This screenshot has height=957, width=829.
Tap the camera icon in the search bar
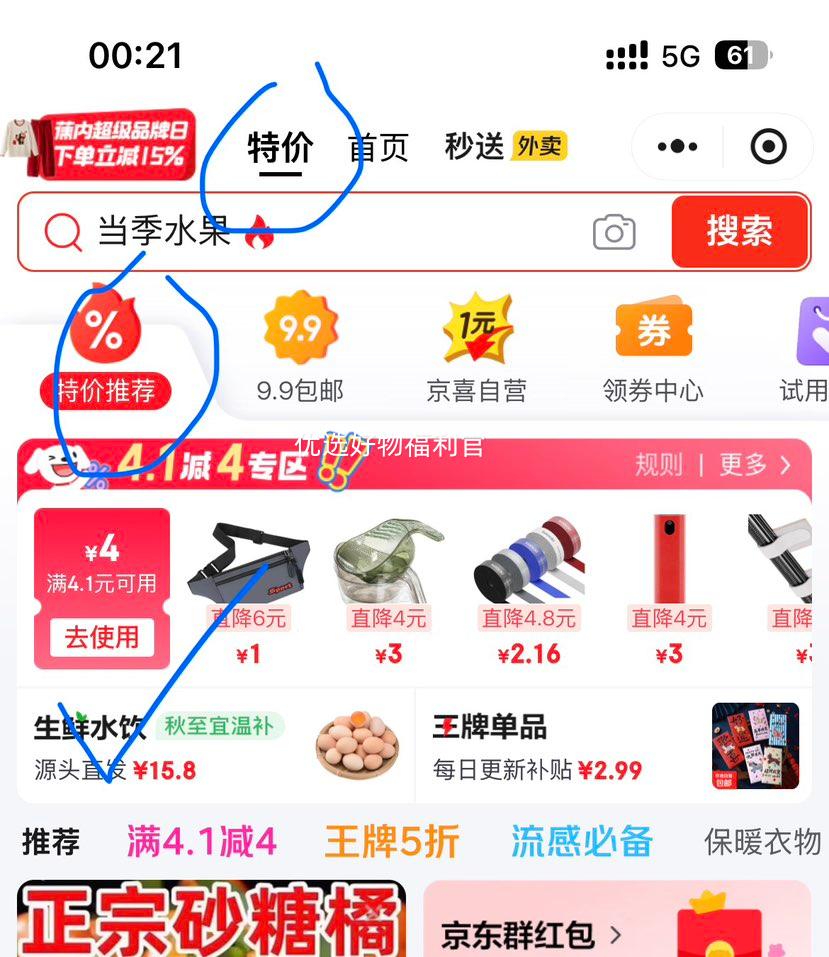click(x=614, y=232)
